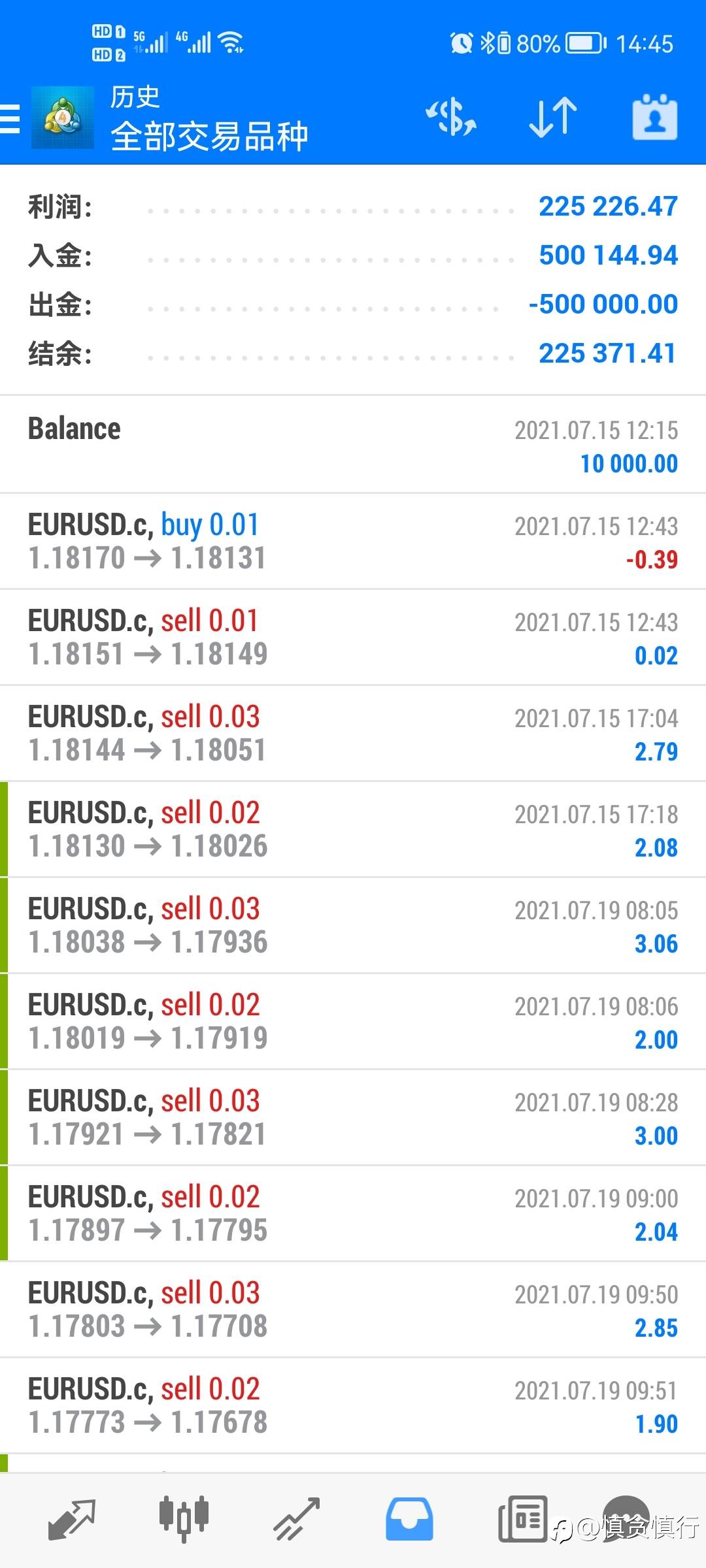Open the sort order options
The image size is (706, 1568).
[x=552, y=118]
